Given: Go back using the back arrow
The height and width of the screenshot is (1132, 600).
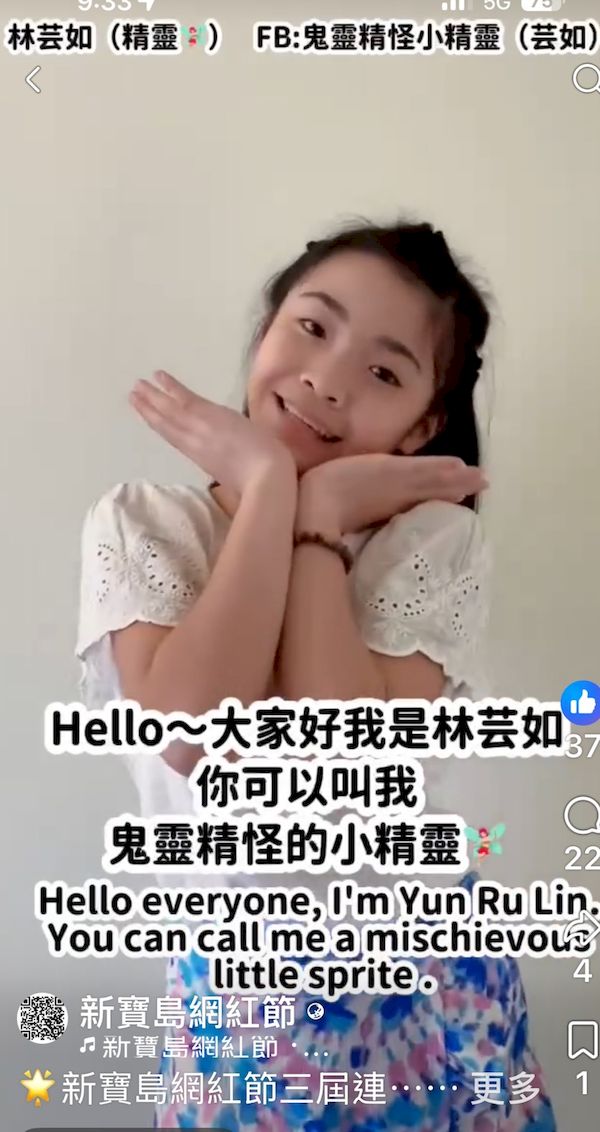Looking at the screenshot, I should click(x=33, y=80).
